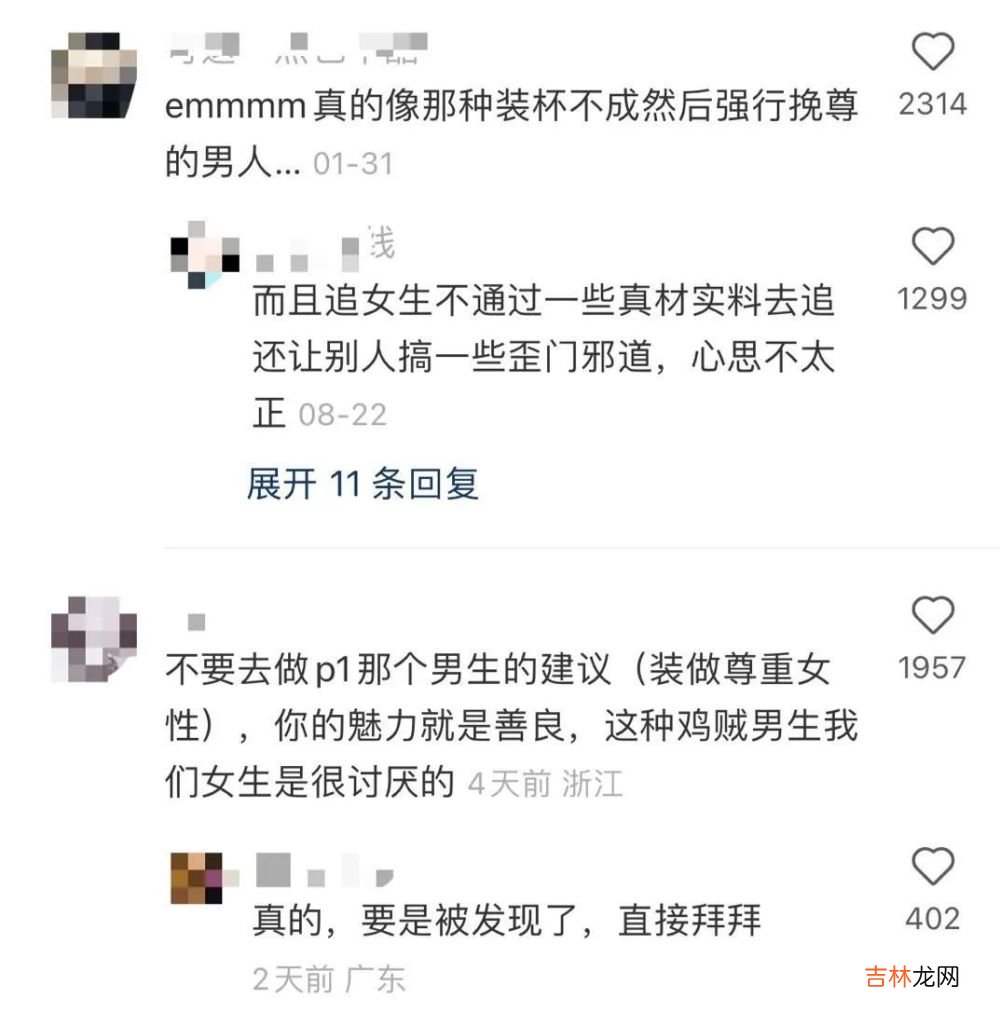The height and width of the screenshot is (1012, 1000).
Task: Like the comment about p1那个男生的建议
Action: [932, 616]
